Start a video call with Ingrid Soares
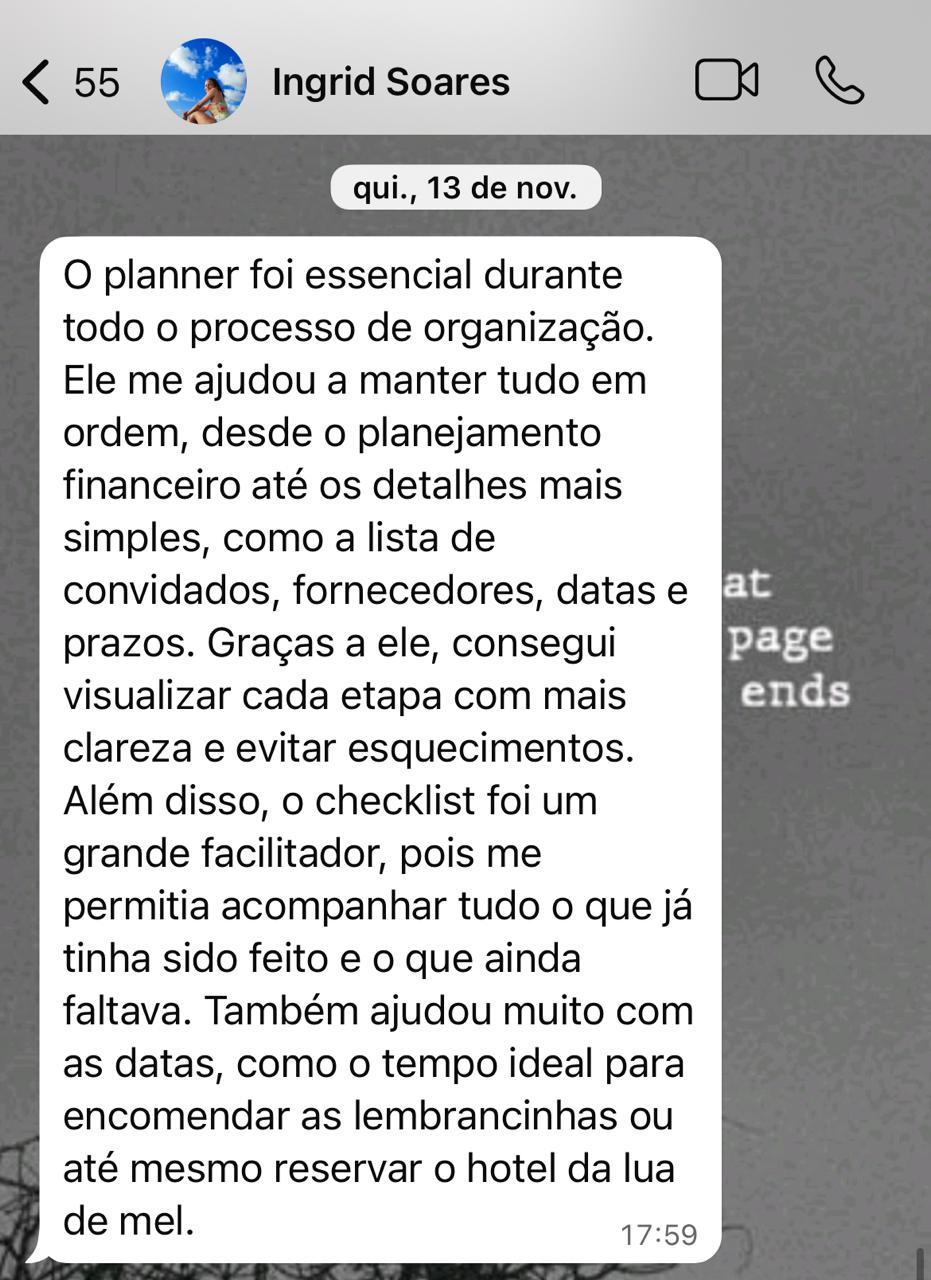The image size is (931, 1280). click(726, 81)
